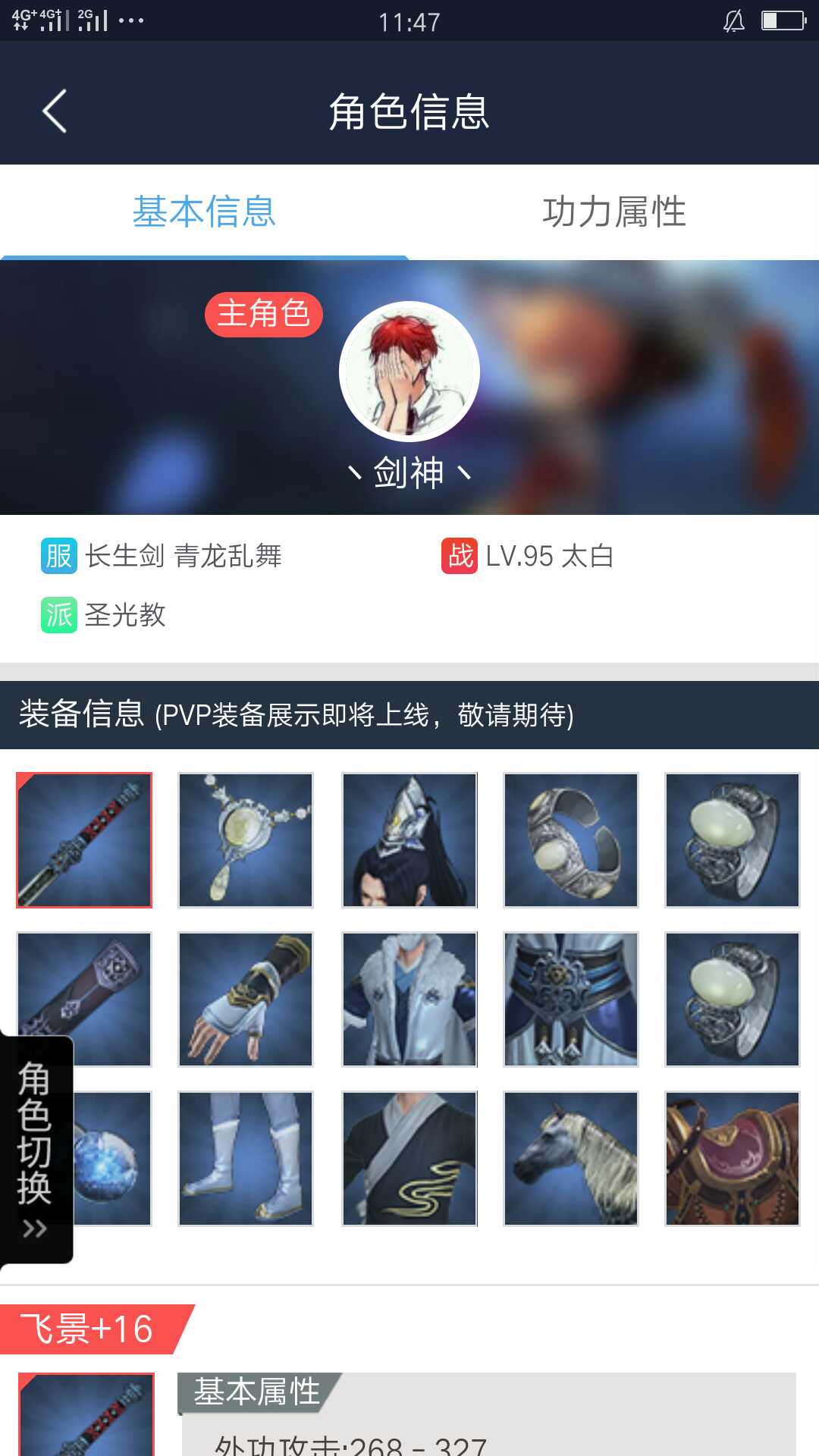View the glove hand-guard equipment
The width and height of the screenshot is (819, 1456).
click(246, 999)
